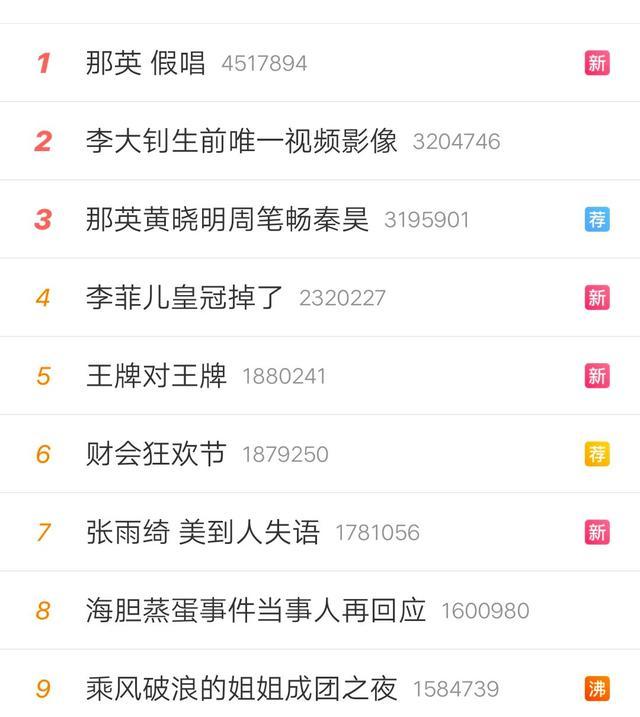Open 张雨绮 美到人失语 topic
This screenshot has width=640, height=717.
click(x=203, y=532)
